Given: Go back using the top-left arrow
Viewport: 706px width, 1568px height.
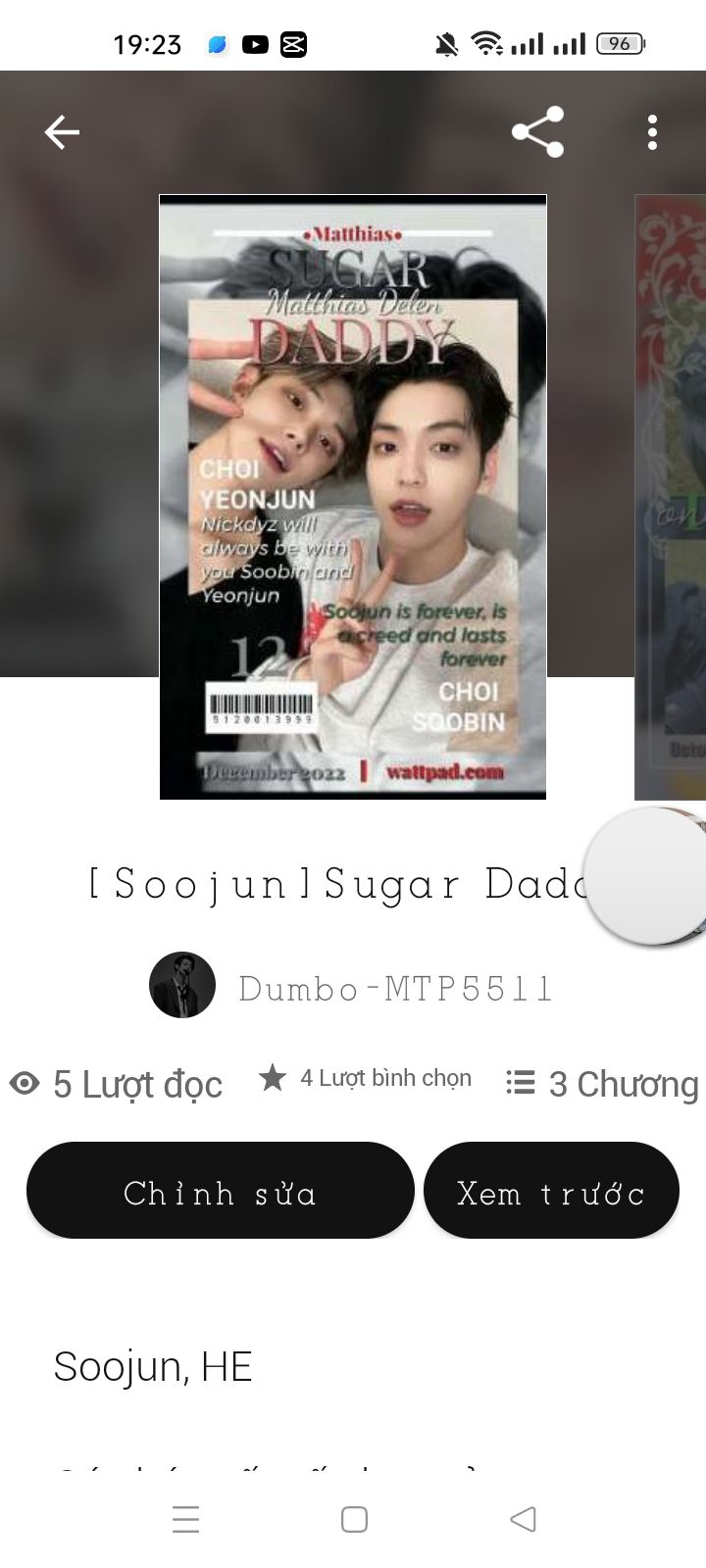Looking at the screenshot, I should click(62, 132).
